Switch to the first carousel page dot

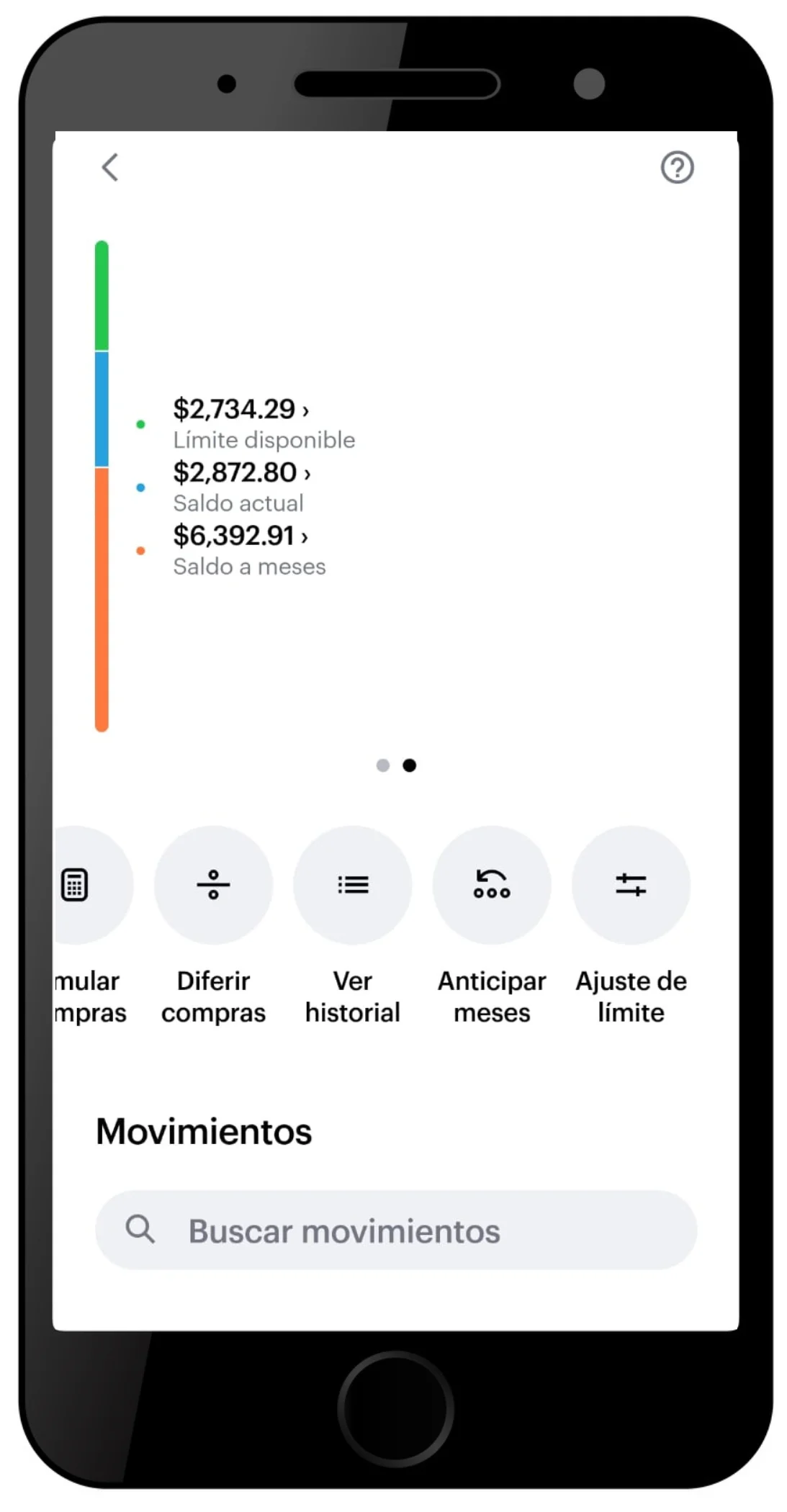382,765
